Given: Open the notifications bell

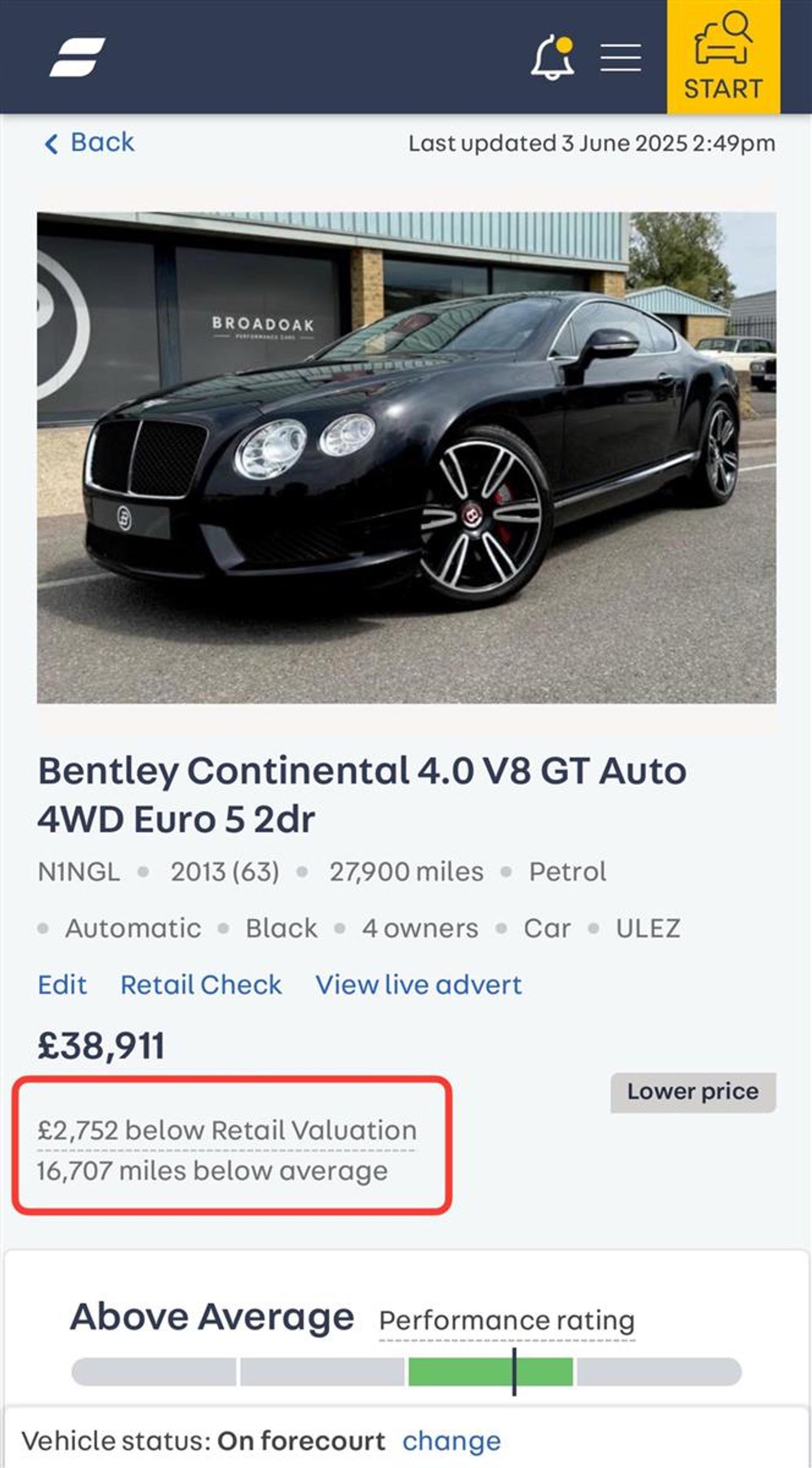Looking at the screenshot, I should (552, 58).
